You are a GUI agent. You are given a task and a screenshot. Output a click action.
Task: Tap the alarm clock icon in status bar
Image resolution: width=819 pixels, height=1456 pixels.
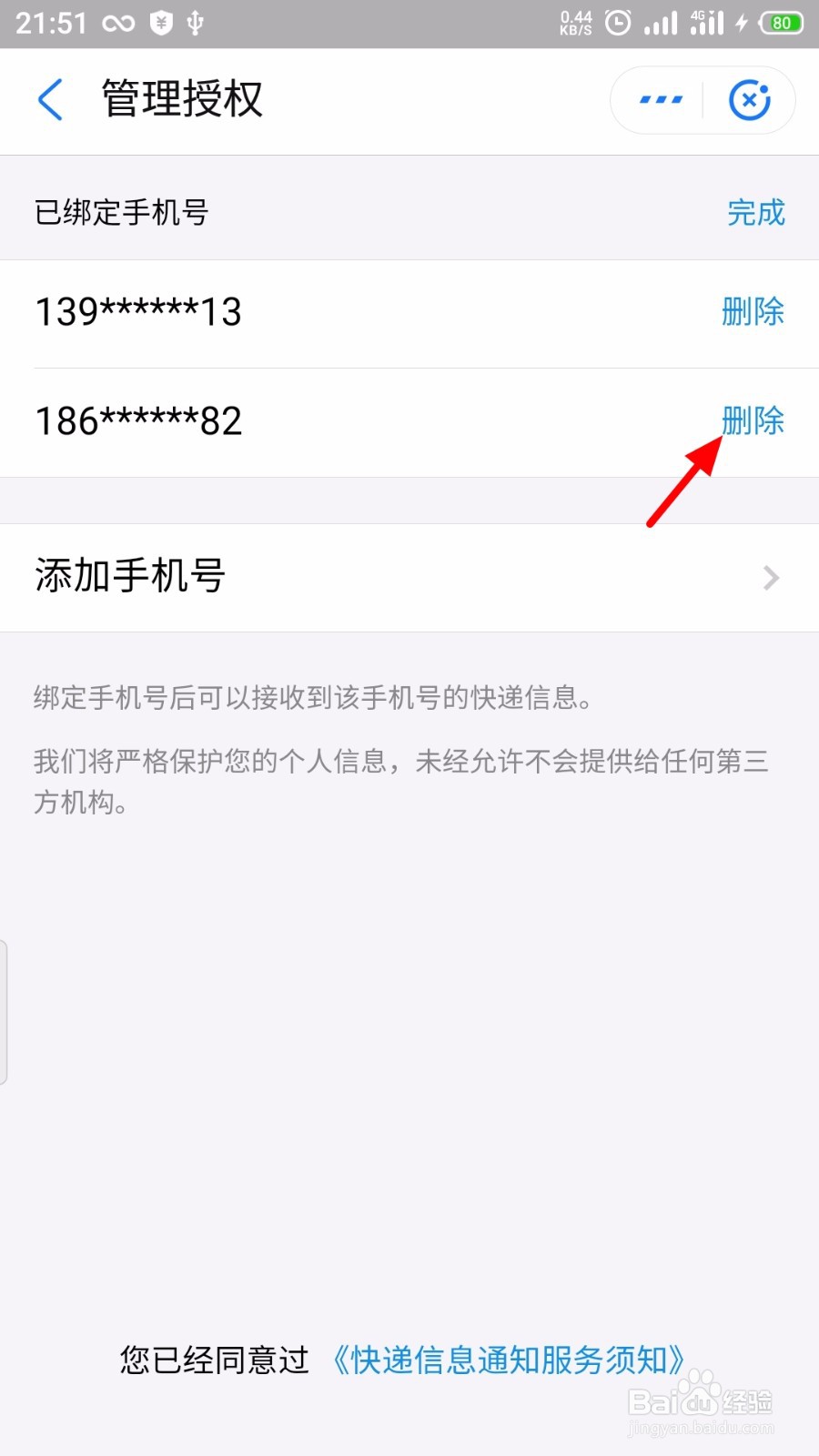pyautogui.click(x=617, y=22)
